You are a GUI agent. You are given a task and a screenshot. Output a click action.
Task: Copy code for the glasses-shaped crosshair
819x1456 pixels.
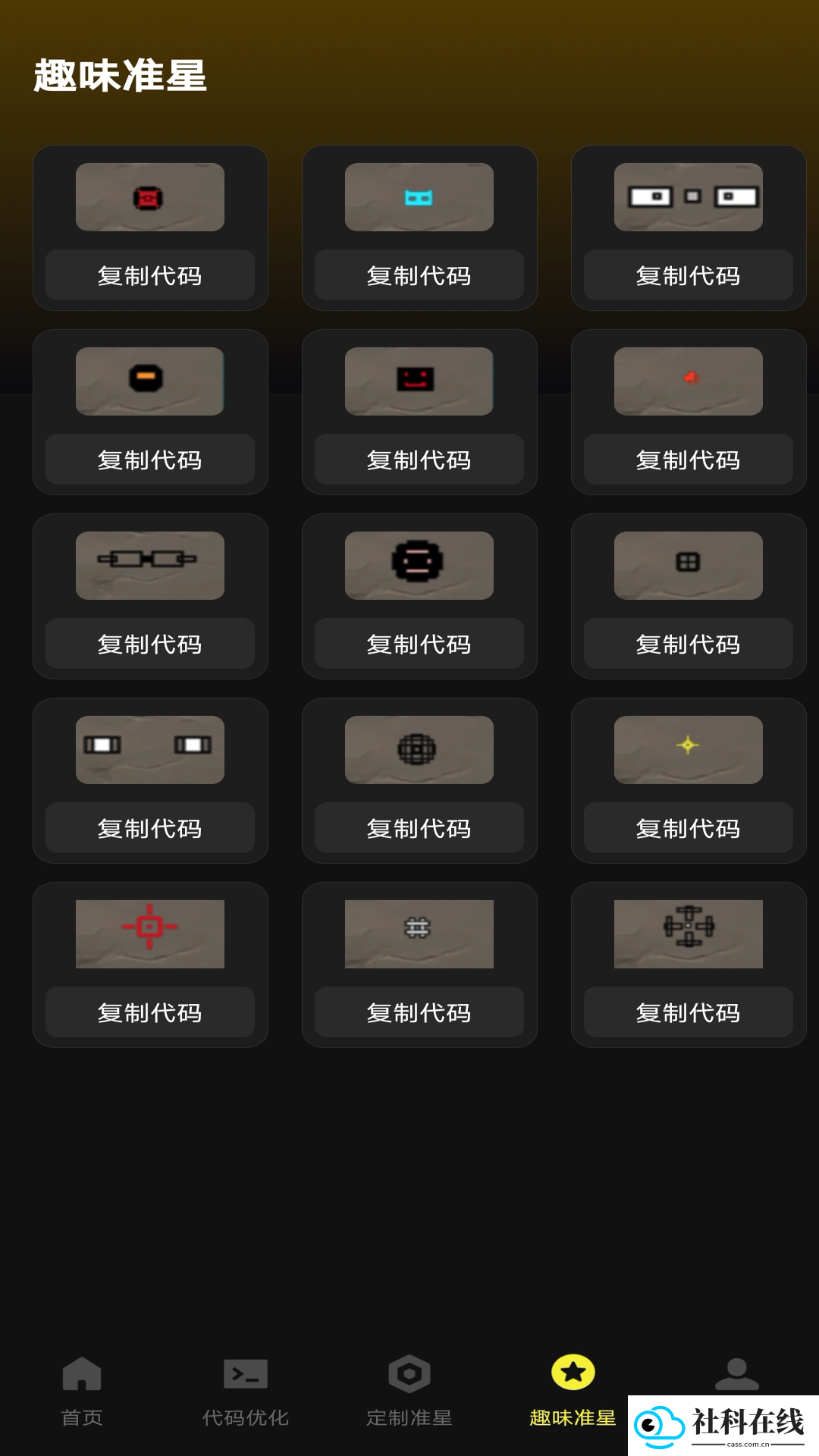pos(150,644)
